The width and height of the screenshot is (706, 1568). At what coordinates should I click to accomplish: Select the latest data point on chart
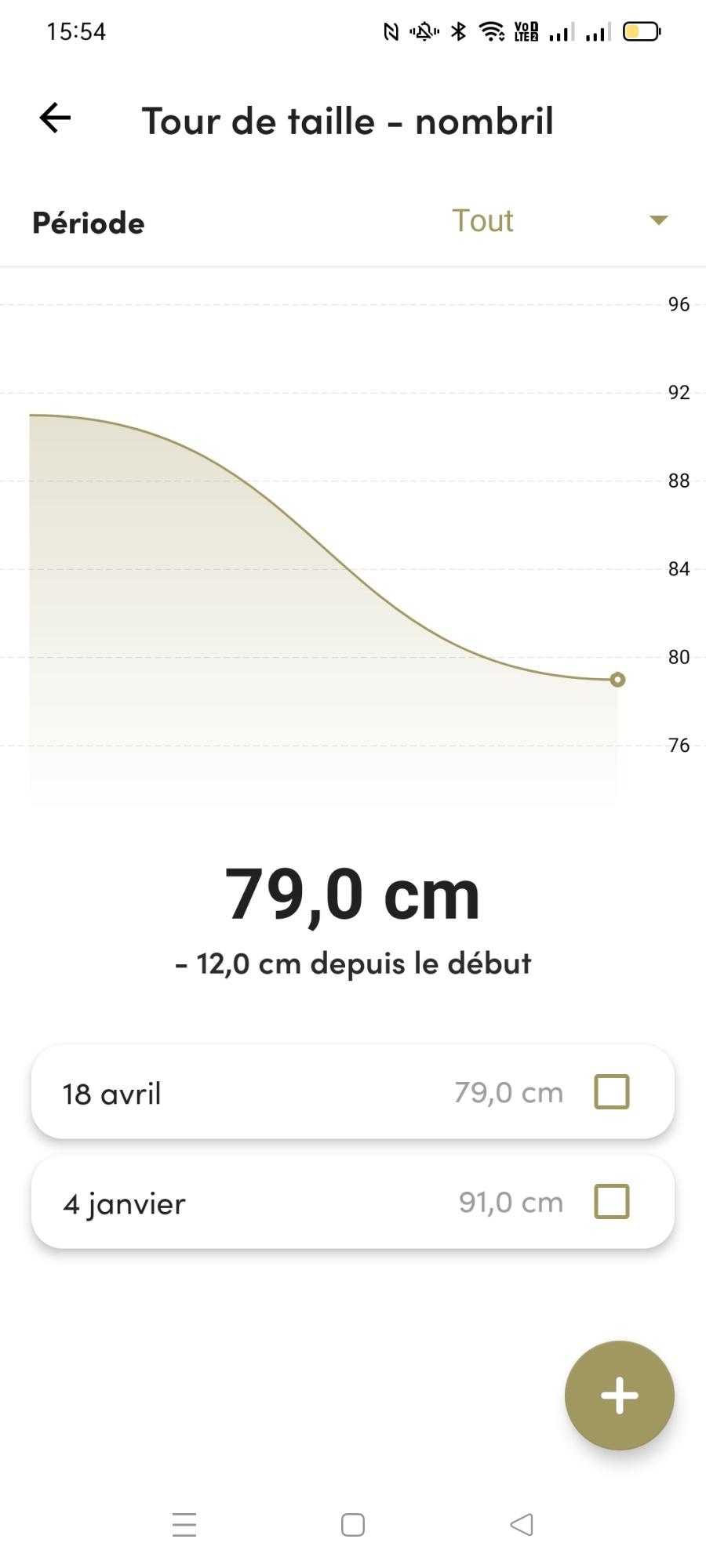pyautogui.click(x=617, y=680)
